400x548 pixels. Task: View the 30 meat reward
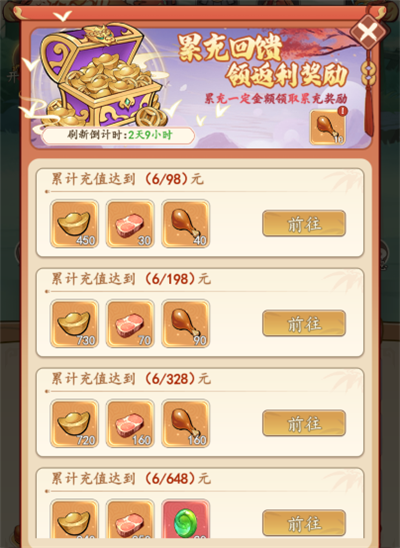point(130,224)
